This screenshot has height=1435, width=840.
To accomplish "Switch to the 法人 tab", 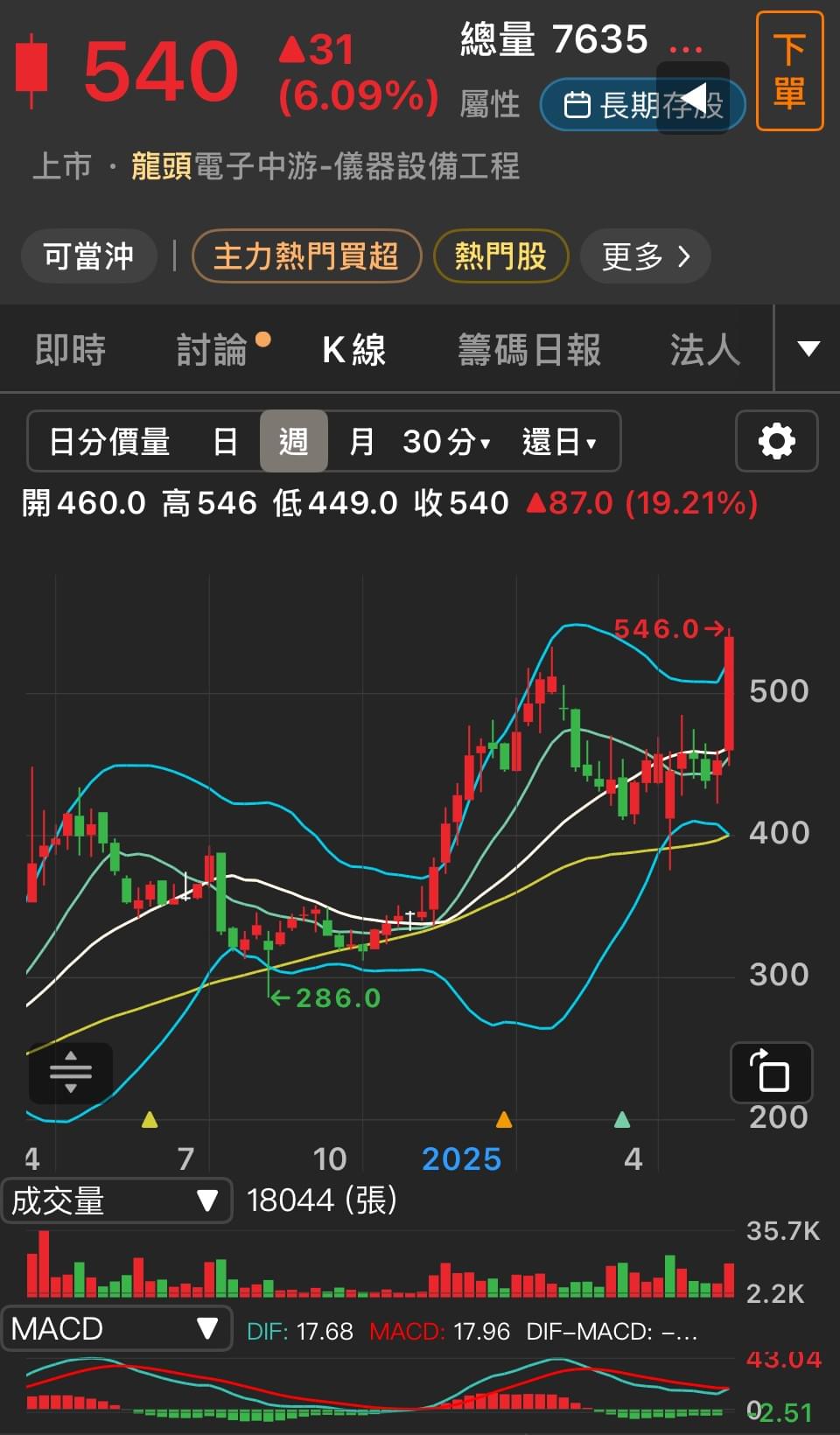I will (704, 350).
